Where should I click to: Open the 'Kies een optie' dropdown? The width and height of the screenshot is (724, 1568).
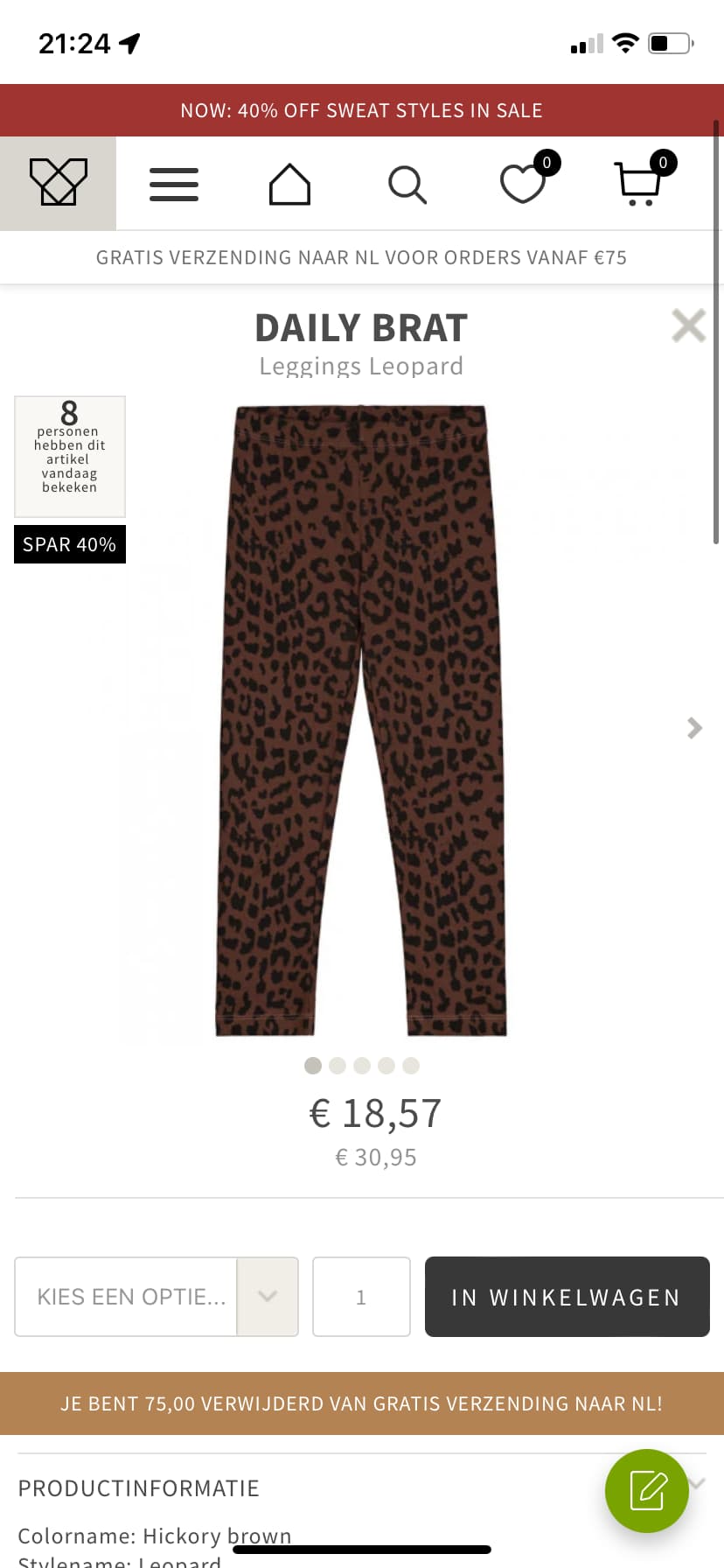pos(157,1297)
